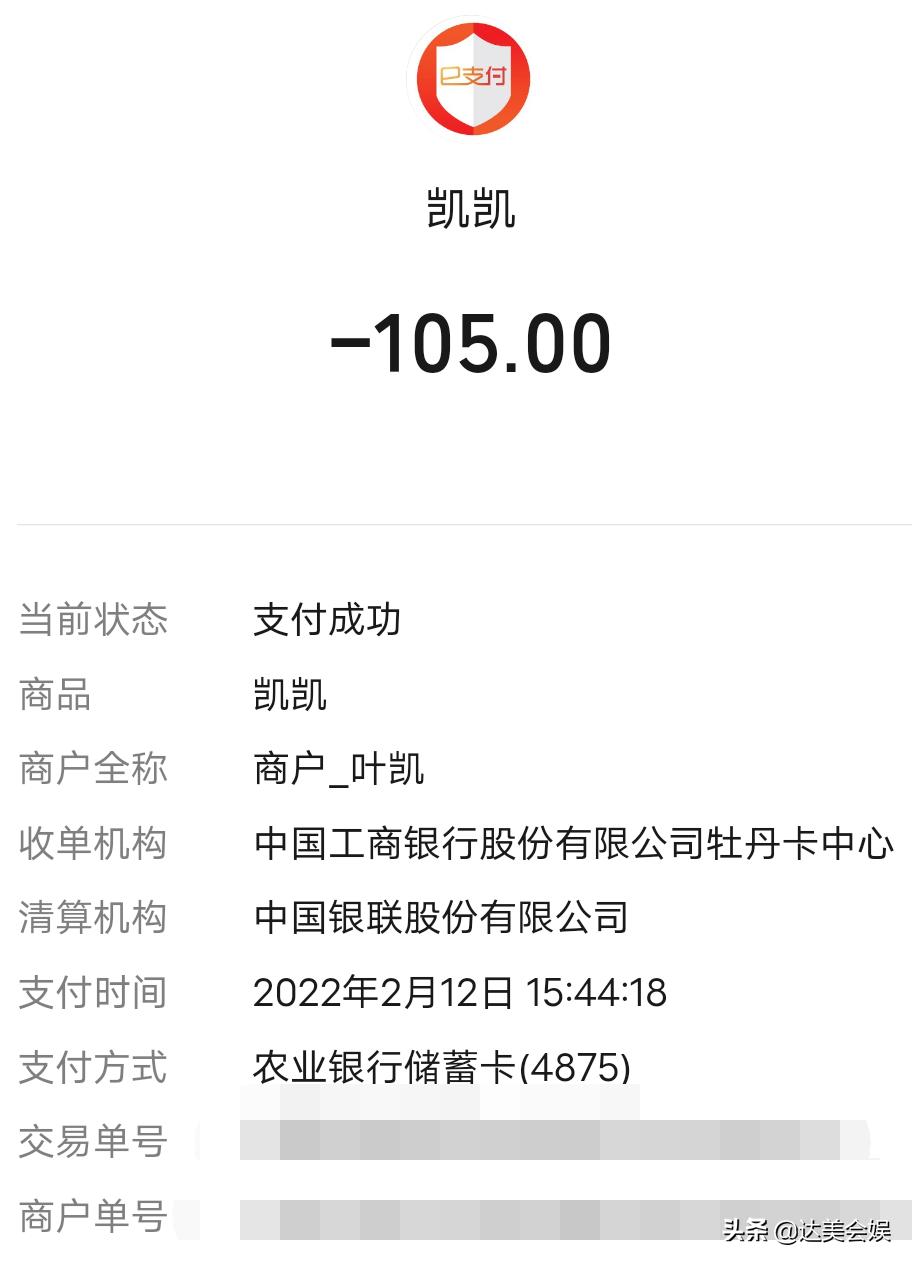Select the 当前状态 row label
912x1264 pixels.
coord(91,620)
